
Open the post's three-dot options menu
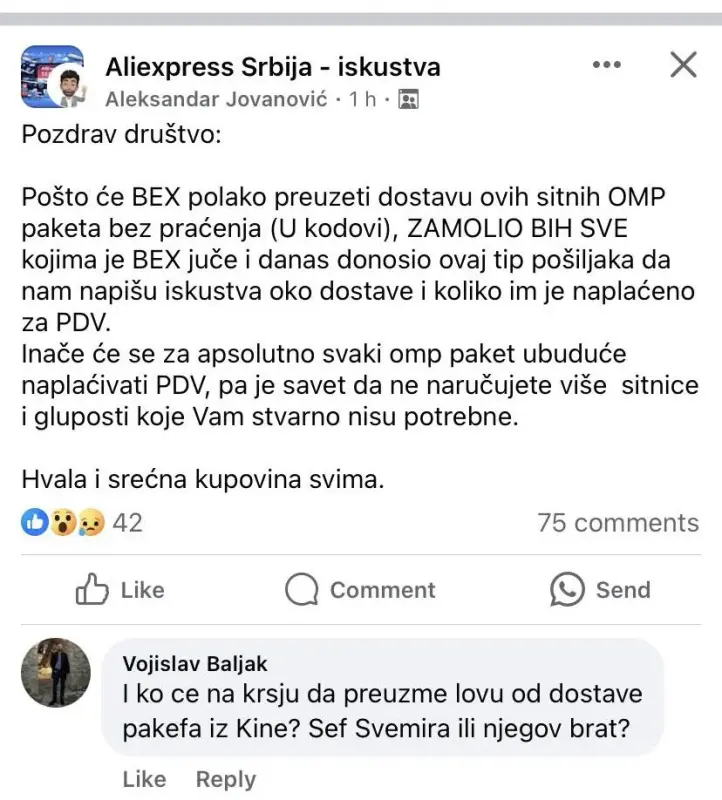click(x=607, y=65)
